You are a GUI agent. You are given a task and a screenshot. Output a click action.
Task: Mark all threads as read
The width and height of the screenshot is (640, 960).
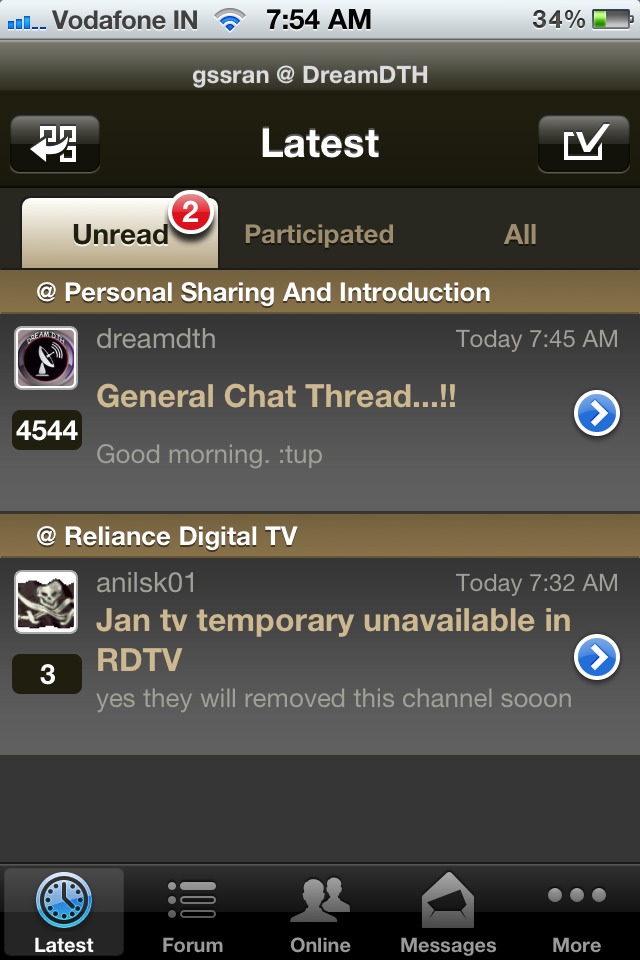[x=583, y=143]
